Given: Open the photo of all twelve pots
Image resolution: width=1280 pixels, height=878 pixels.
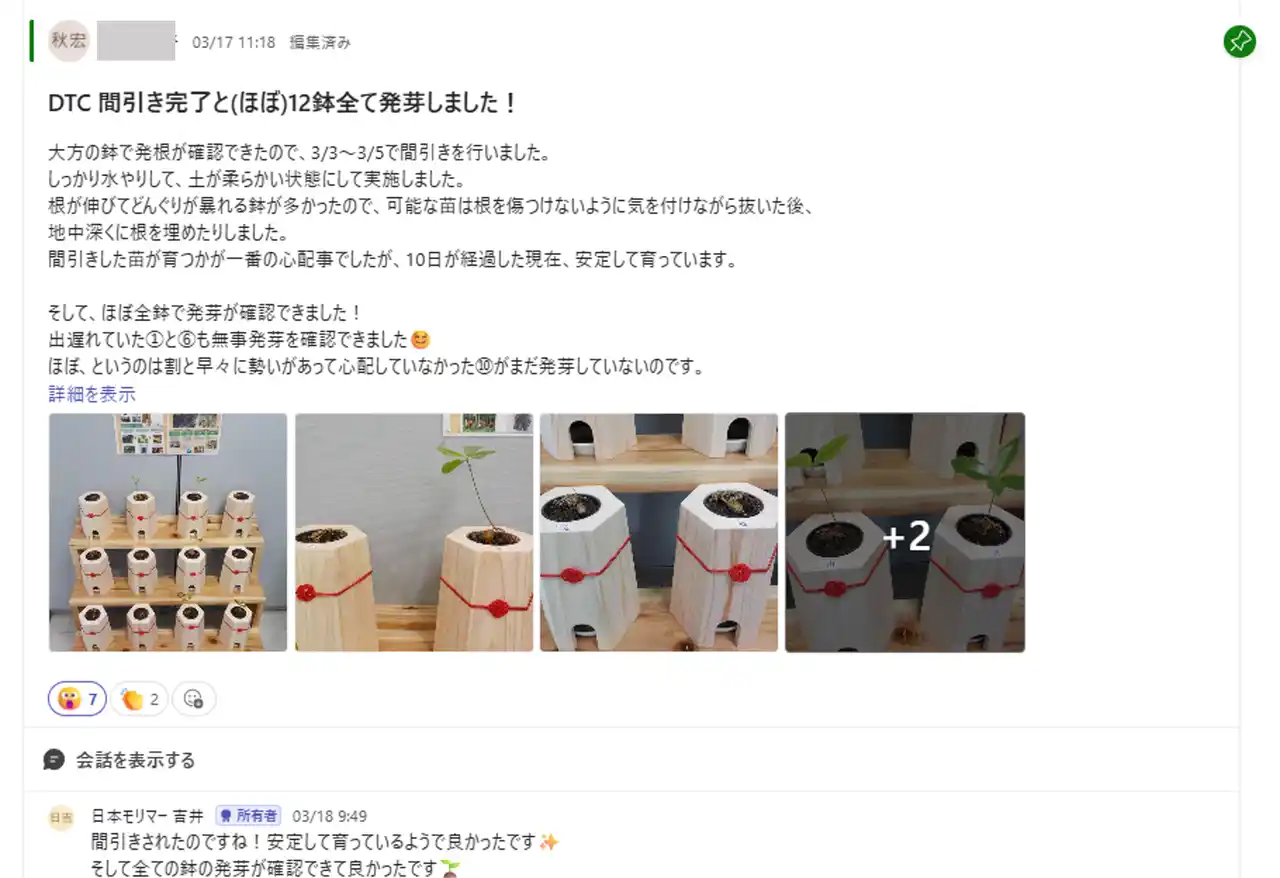Looking at the screenshot, I should [x=168, y=532].
